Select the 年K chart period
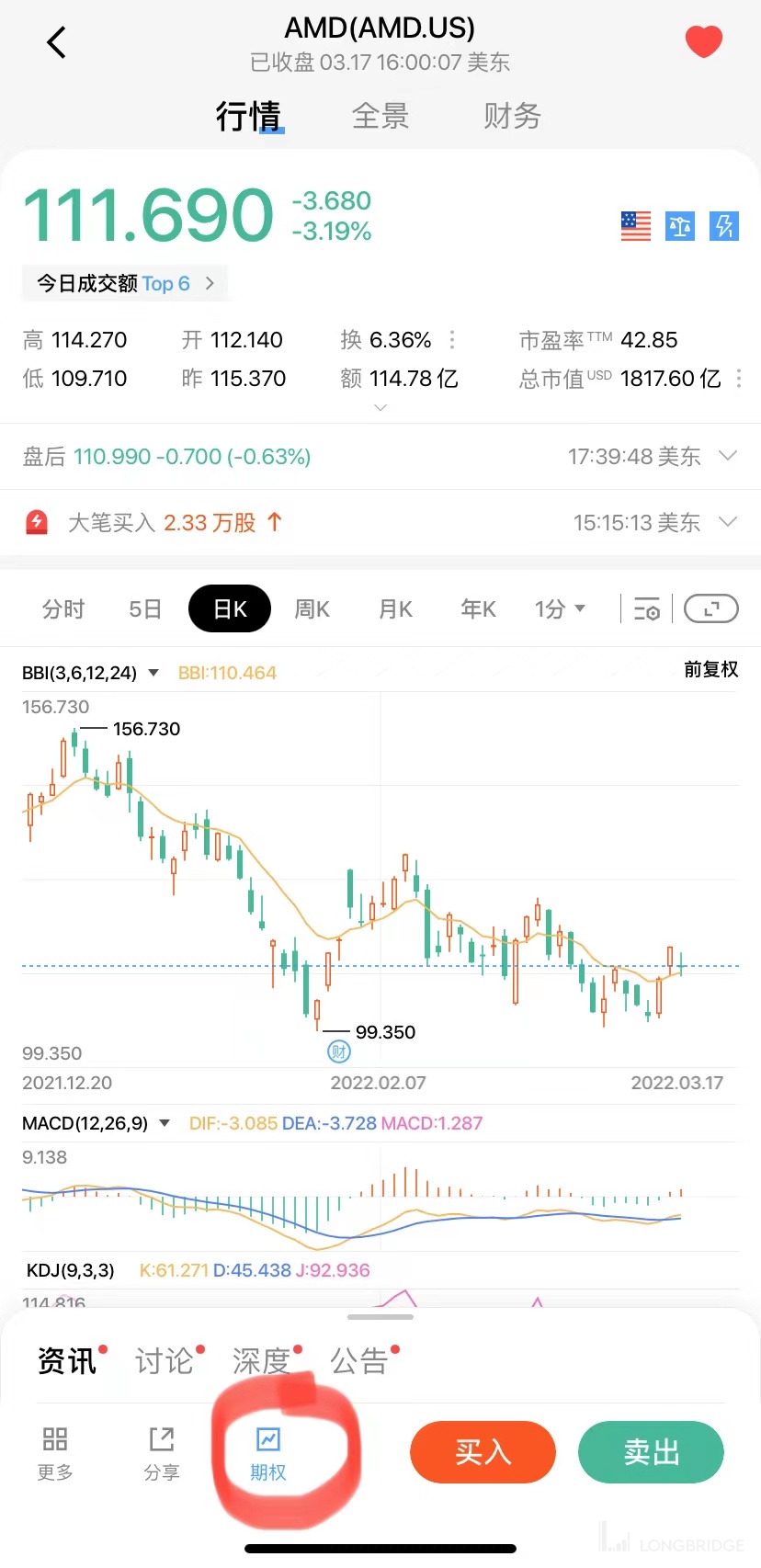Viewport: 761px width, 1568px height. [x=478, y=608]
